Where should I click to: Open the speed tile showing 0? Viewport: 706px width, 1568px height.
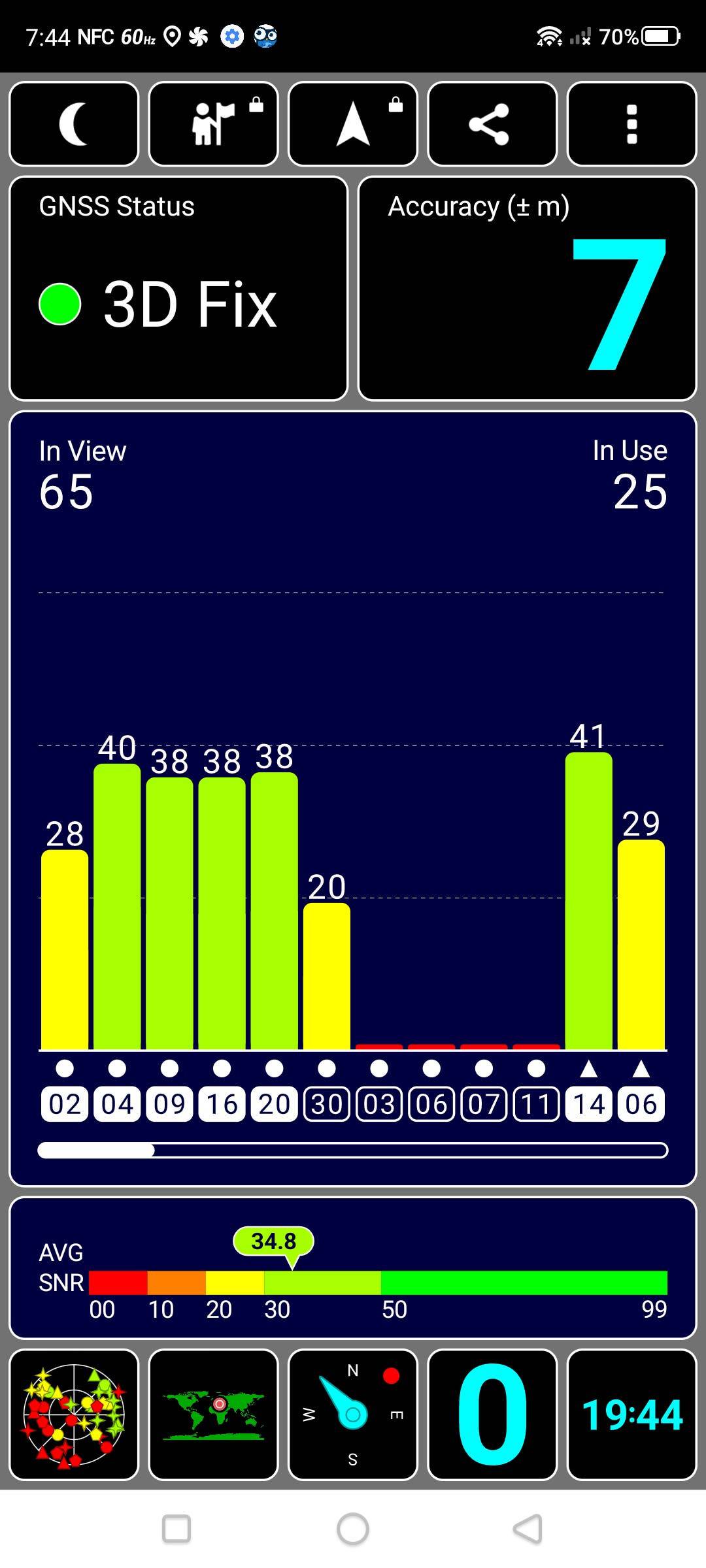492,1414
